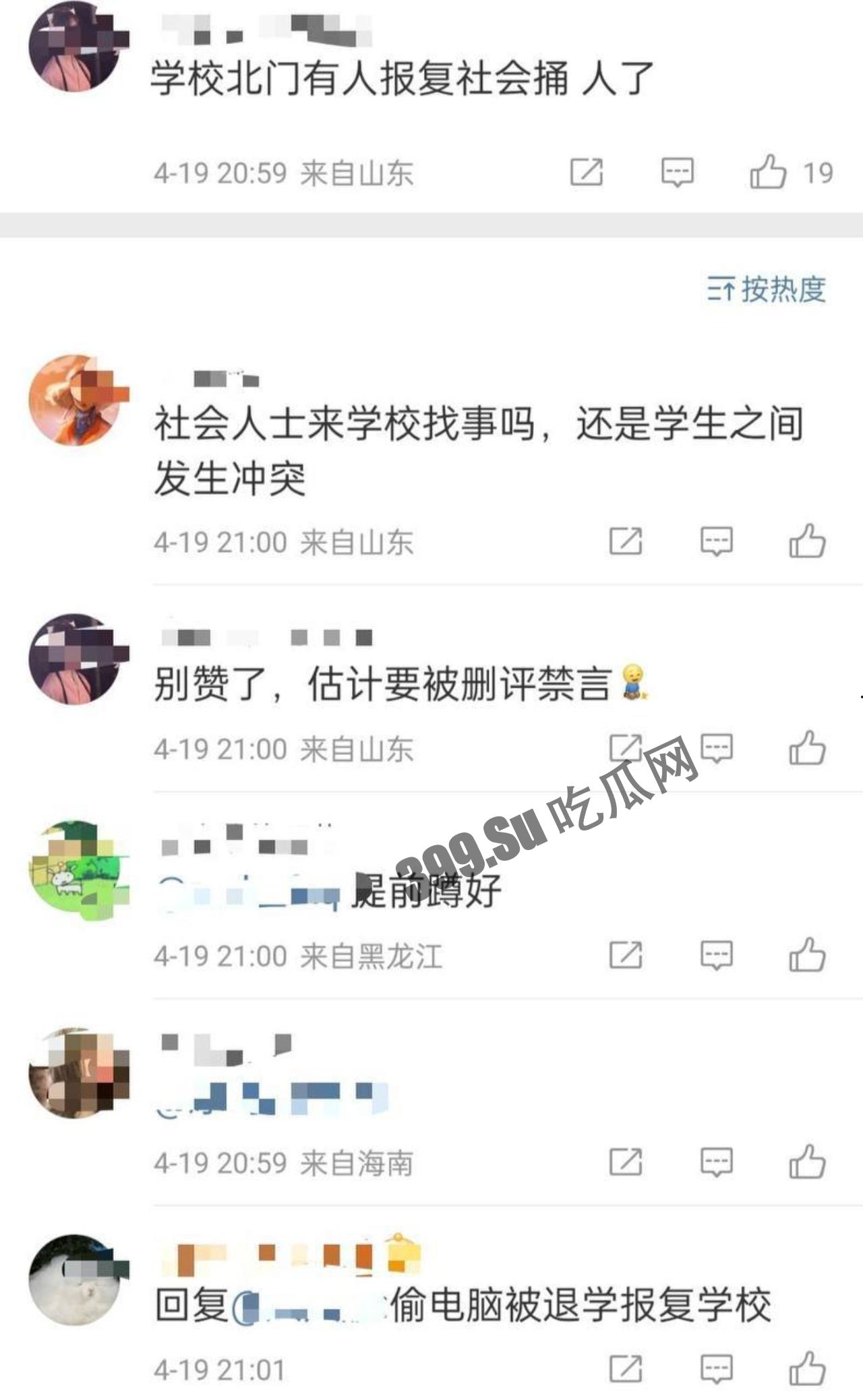Reply to the comment 社会人士来学校找事吗
This screenshot has width=863, height=1400.
coord(716,541)
